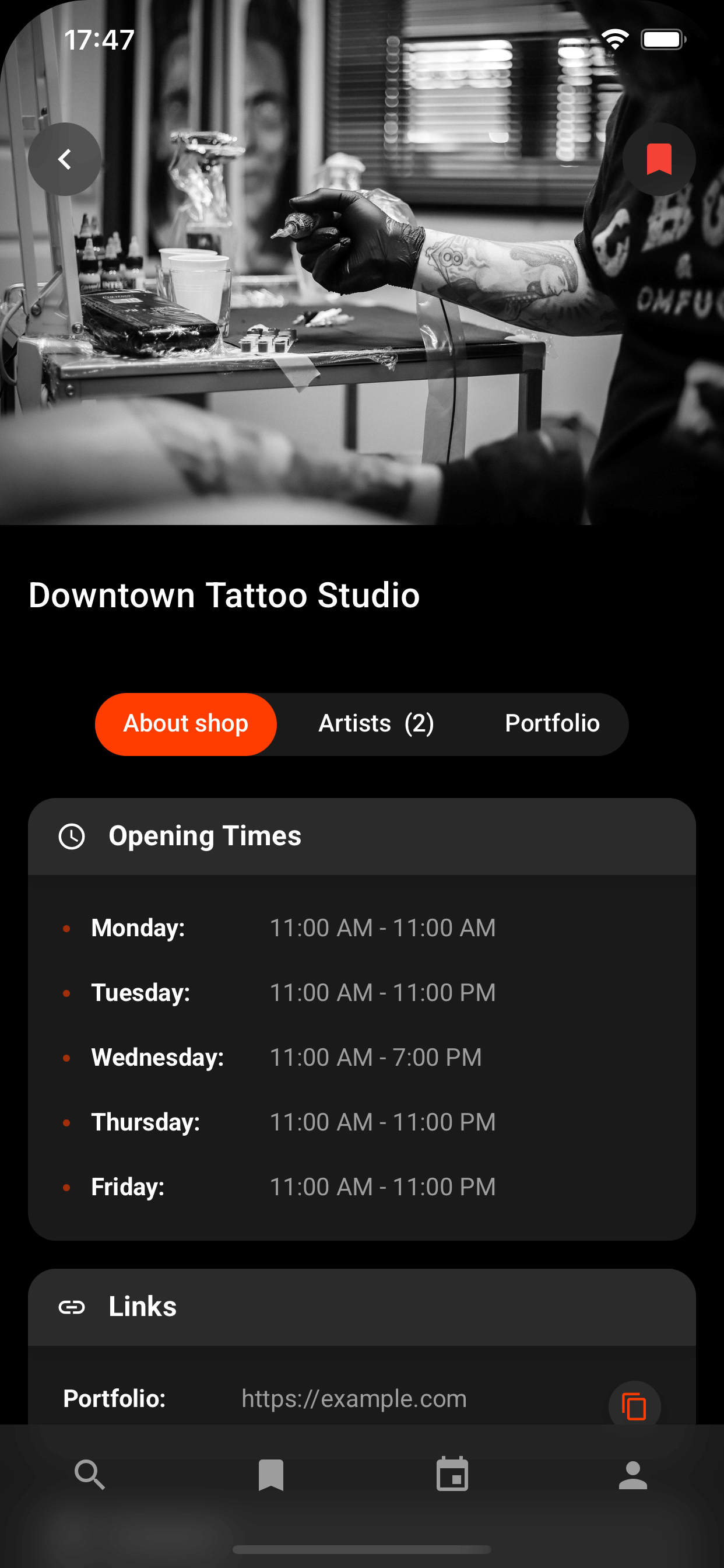724x1568 pixels.
Task: Open the Portfolio tab
Action: (x=551, y=724)
